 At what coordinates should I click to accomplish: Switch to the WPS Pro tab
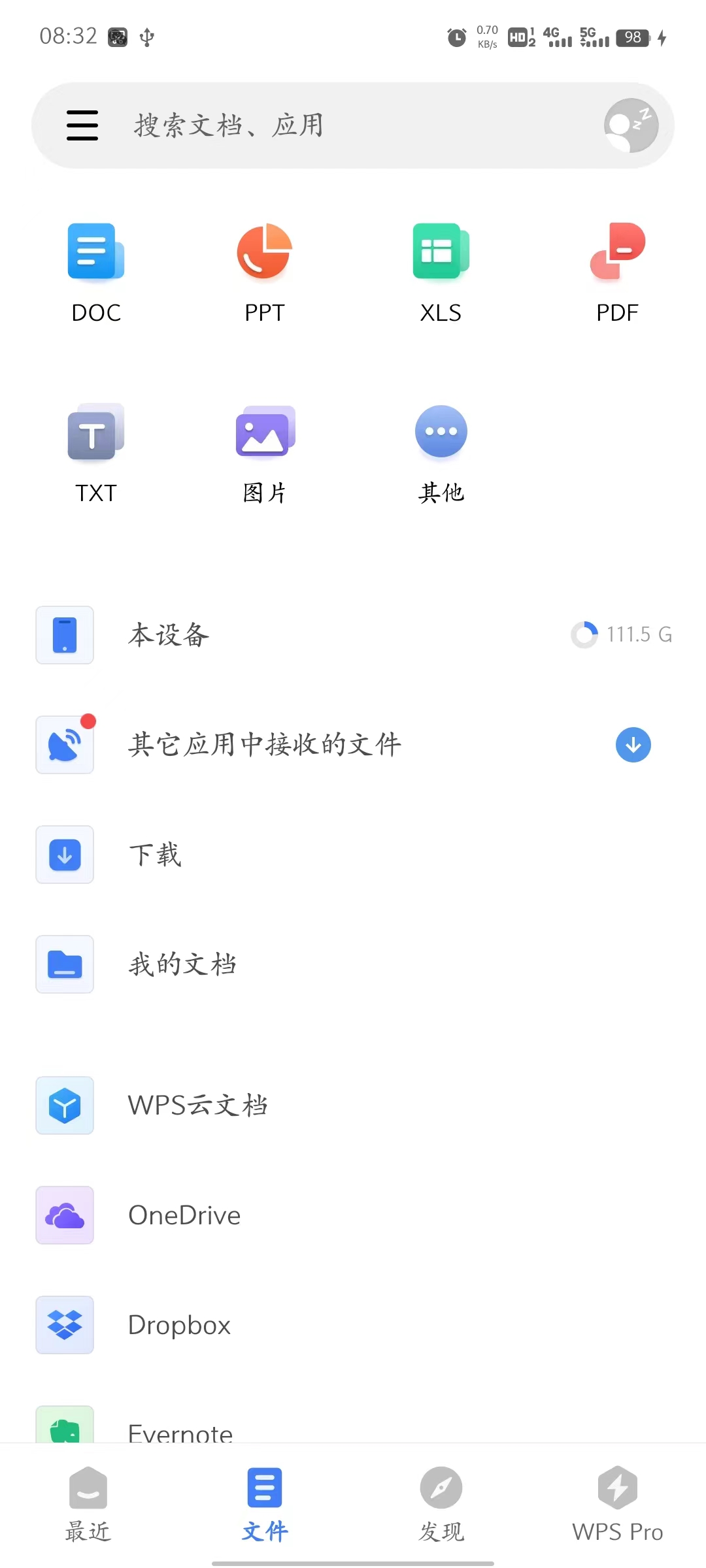click(x=617, y=1504)
